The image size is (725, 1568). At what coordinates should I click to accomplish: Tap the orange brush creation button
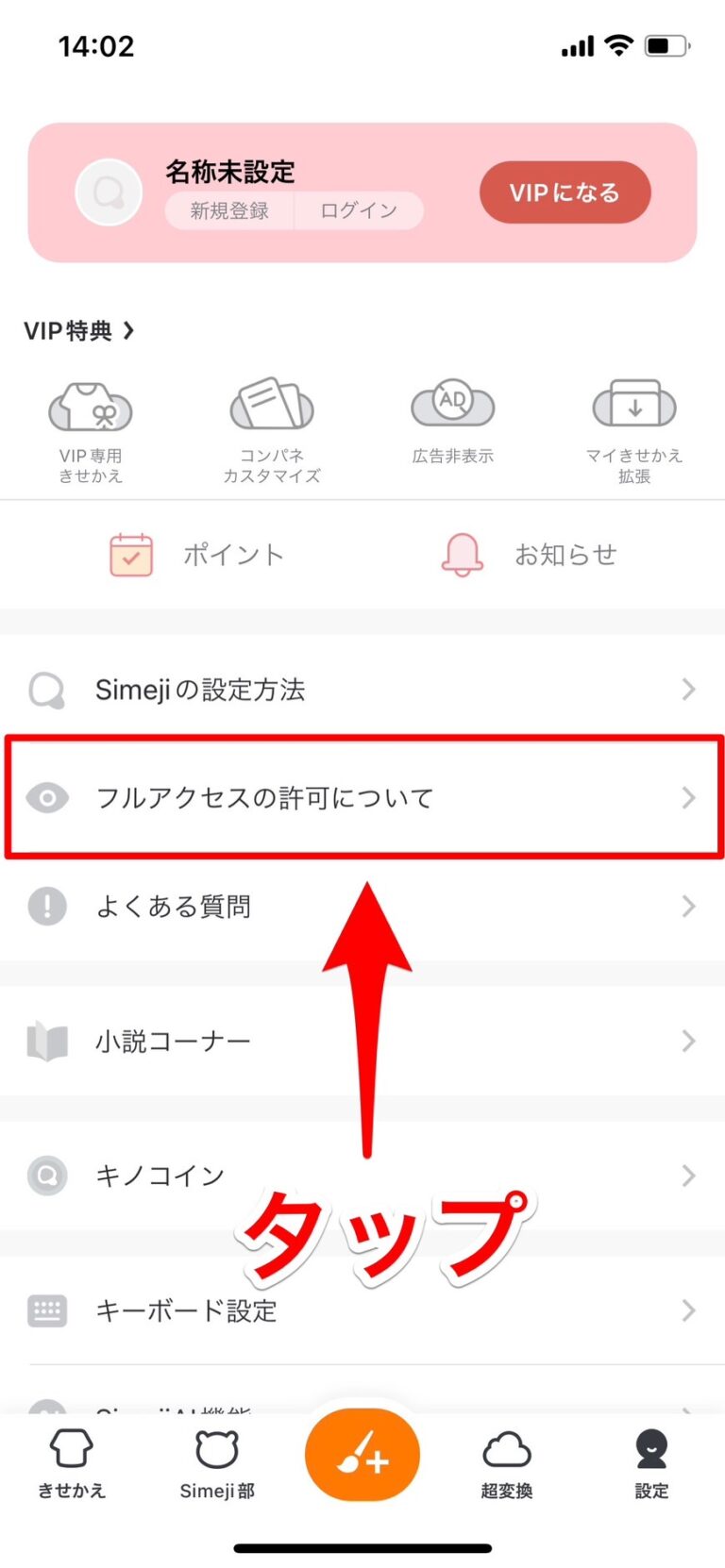click(362, 1454)
